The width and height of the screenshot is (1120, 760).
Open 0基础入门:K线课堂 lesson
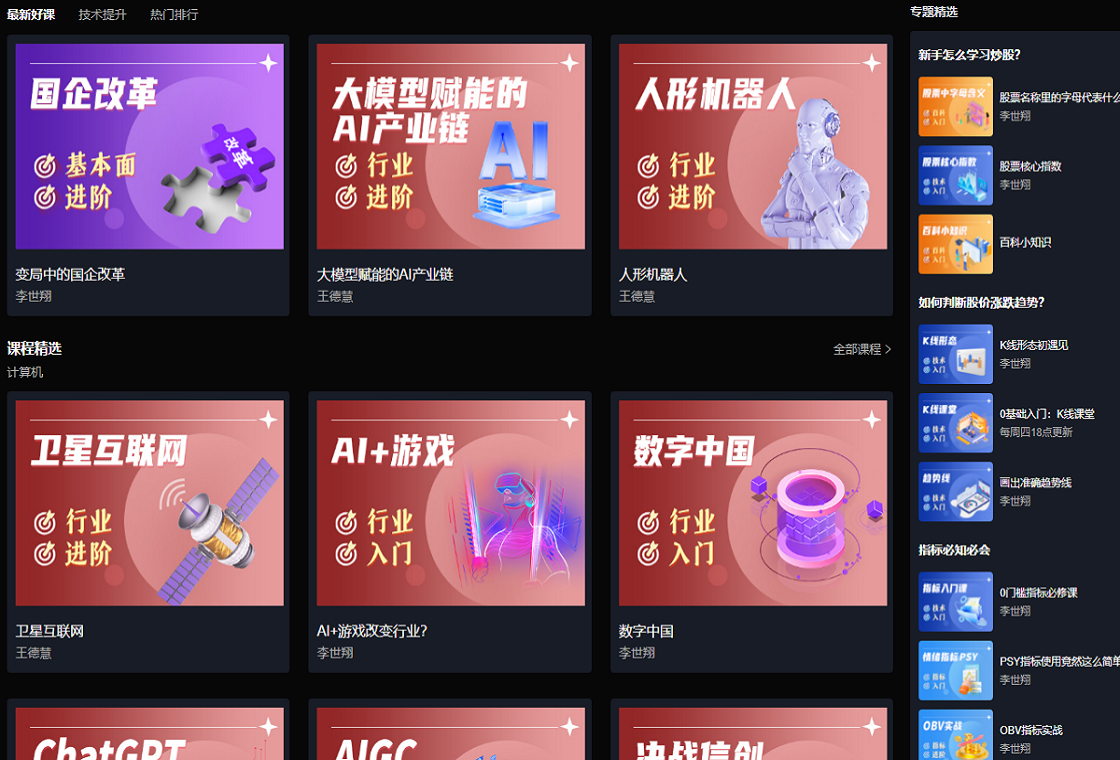pyautogui.click(x=1046, y=414)
